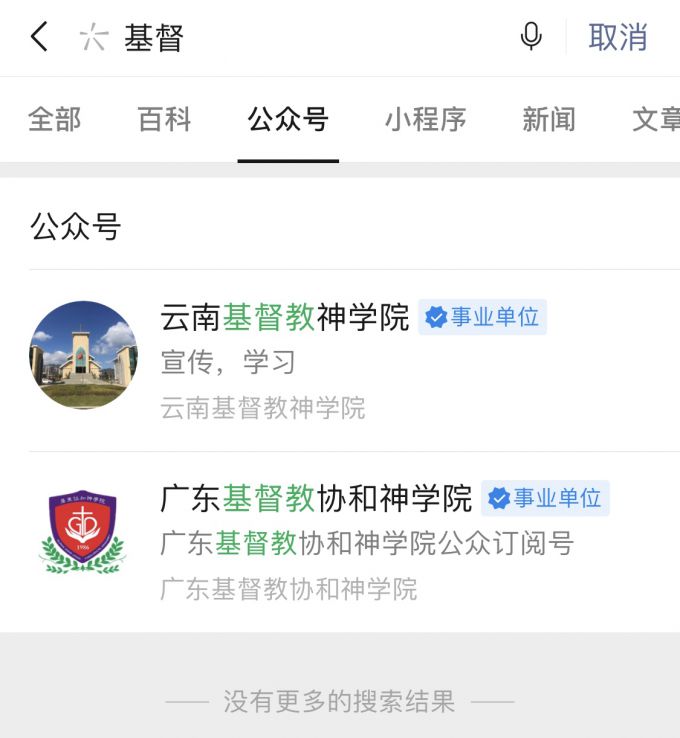
Task: Switch to the 百科 tab
Action: click(x=164, y=120)
